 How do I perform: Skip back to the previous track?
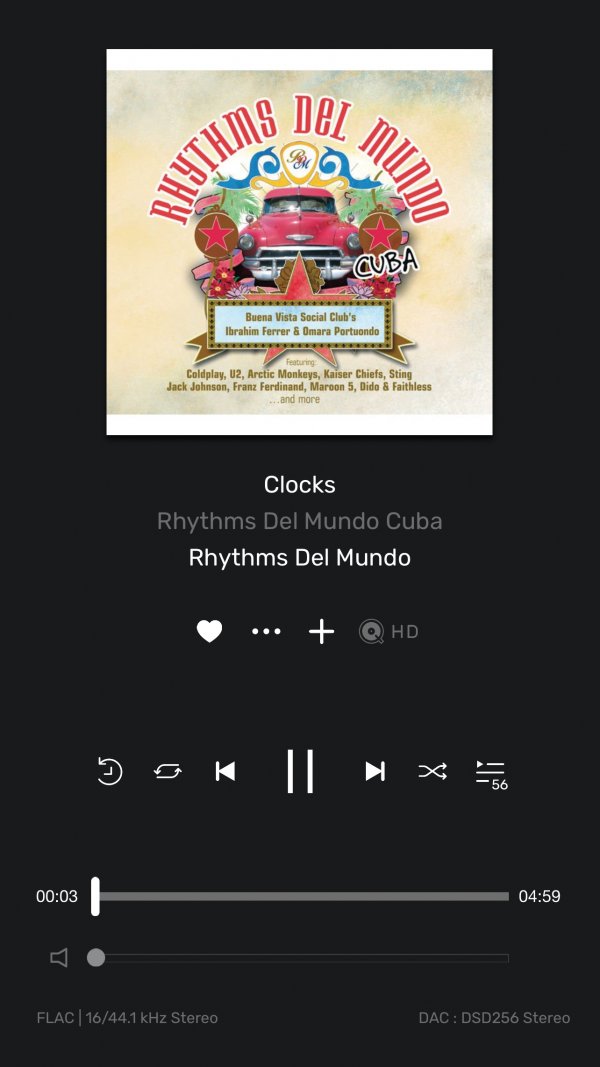[x=226, y=771]
